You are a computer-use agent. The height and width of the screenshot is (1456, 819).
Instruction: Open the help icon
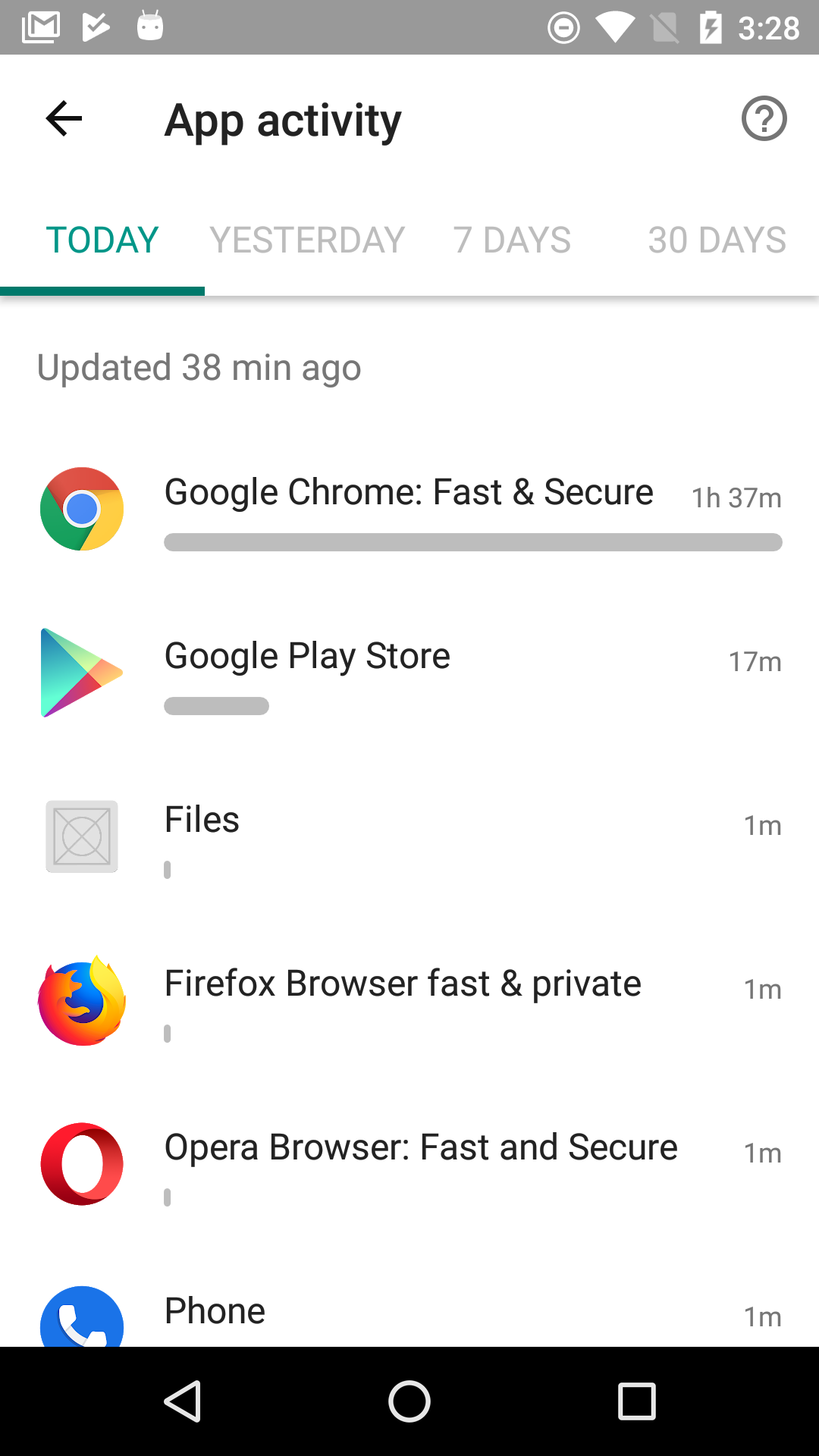(x=764, y=119)
